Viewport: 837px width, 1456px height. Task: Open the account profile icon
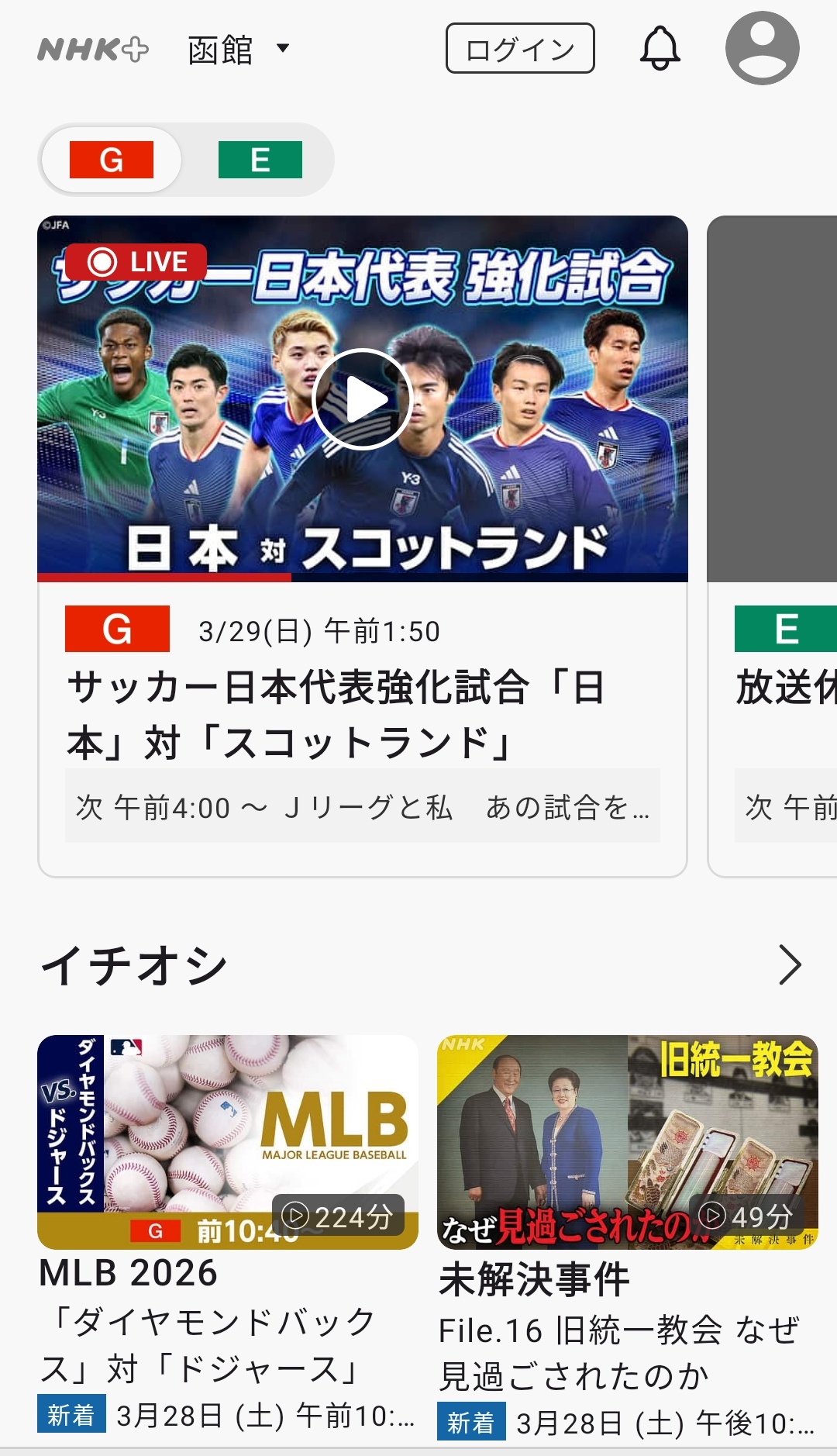pyautogui.click(x=762, y=48)
